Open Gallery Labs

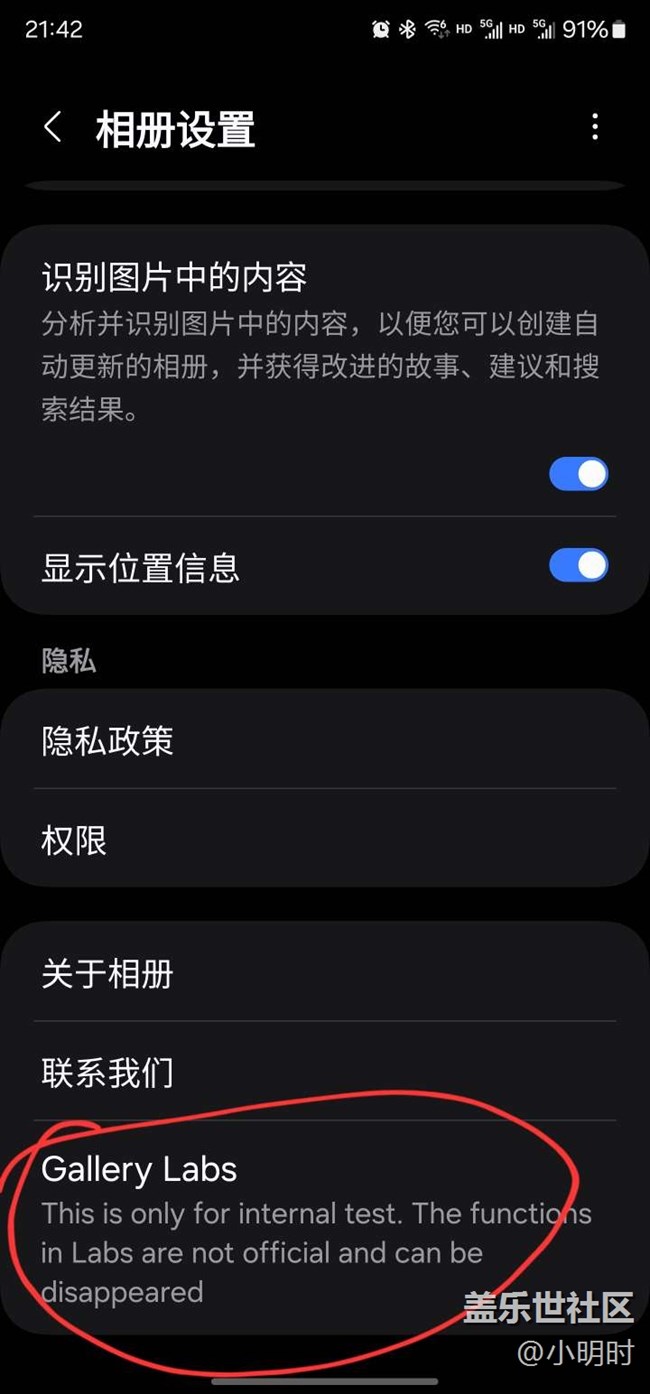click(325, 1228)
